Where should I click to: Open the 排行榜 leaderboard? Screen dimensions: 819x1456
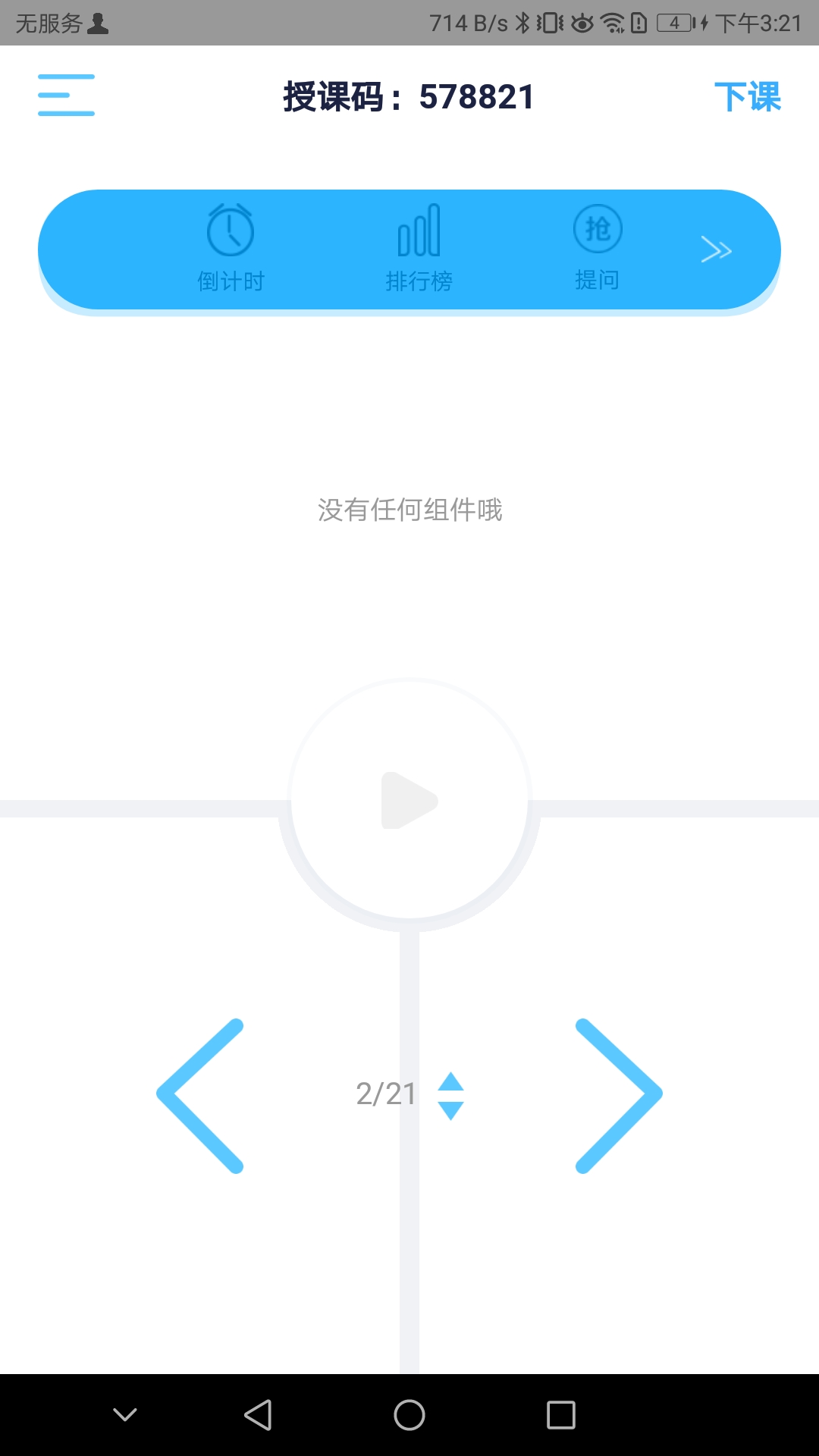[x=419, y=248]
